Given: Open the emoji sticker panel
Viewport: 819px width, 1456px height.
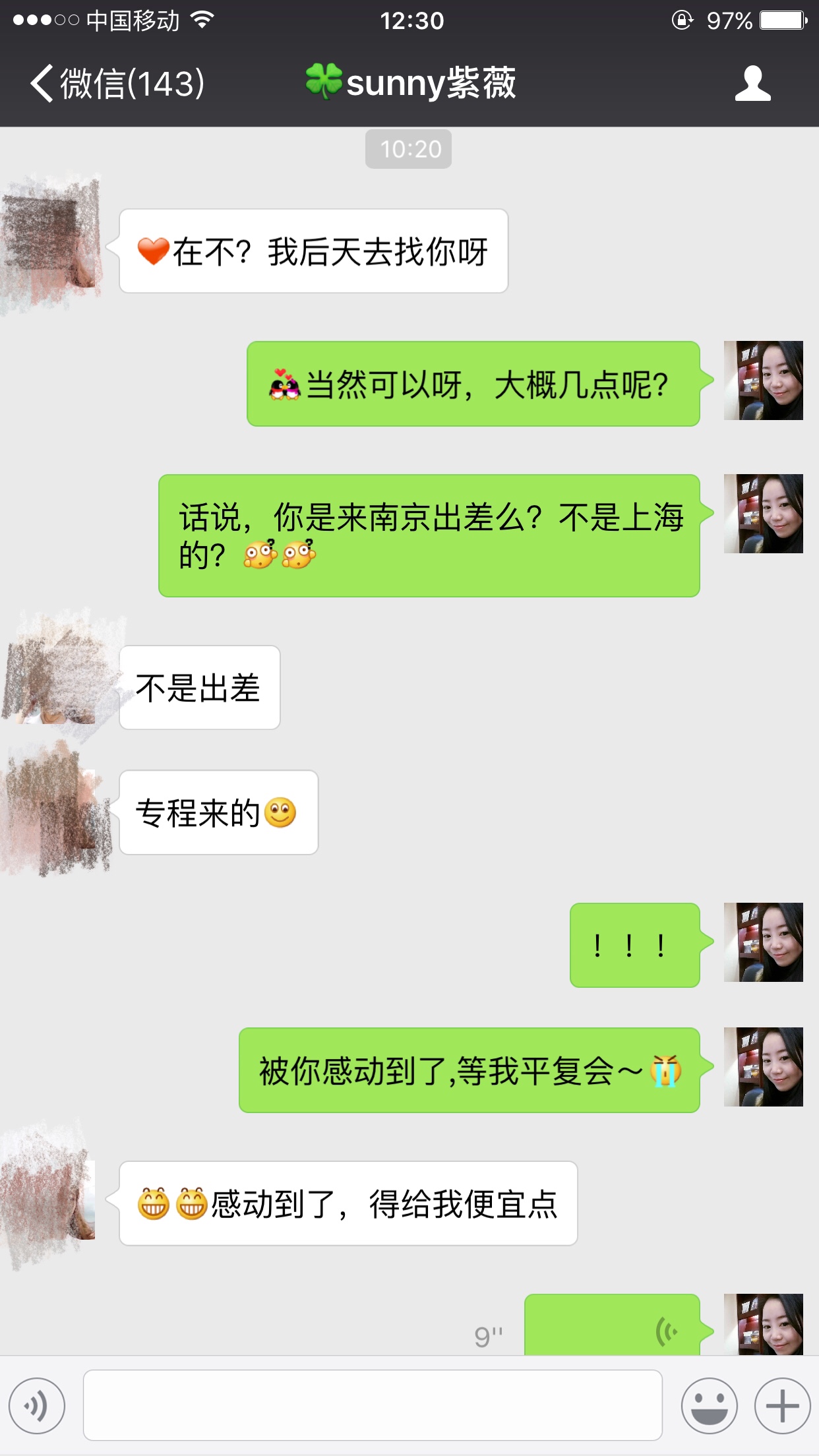Looking at the screenshot, I should pos(709,1406).
